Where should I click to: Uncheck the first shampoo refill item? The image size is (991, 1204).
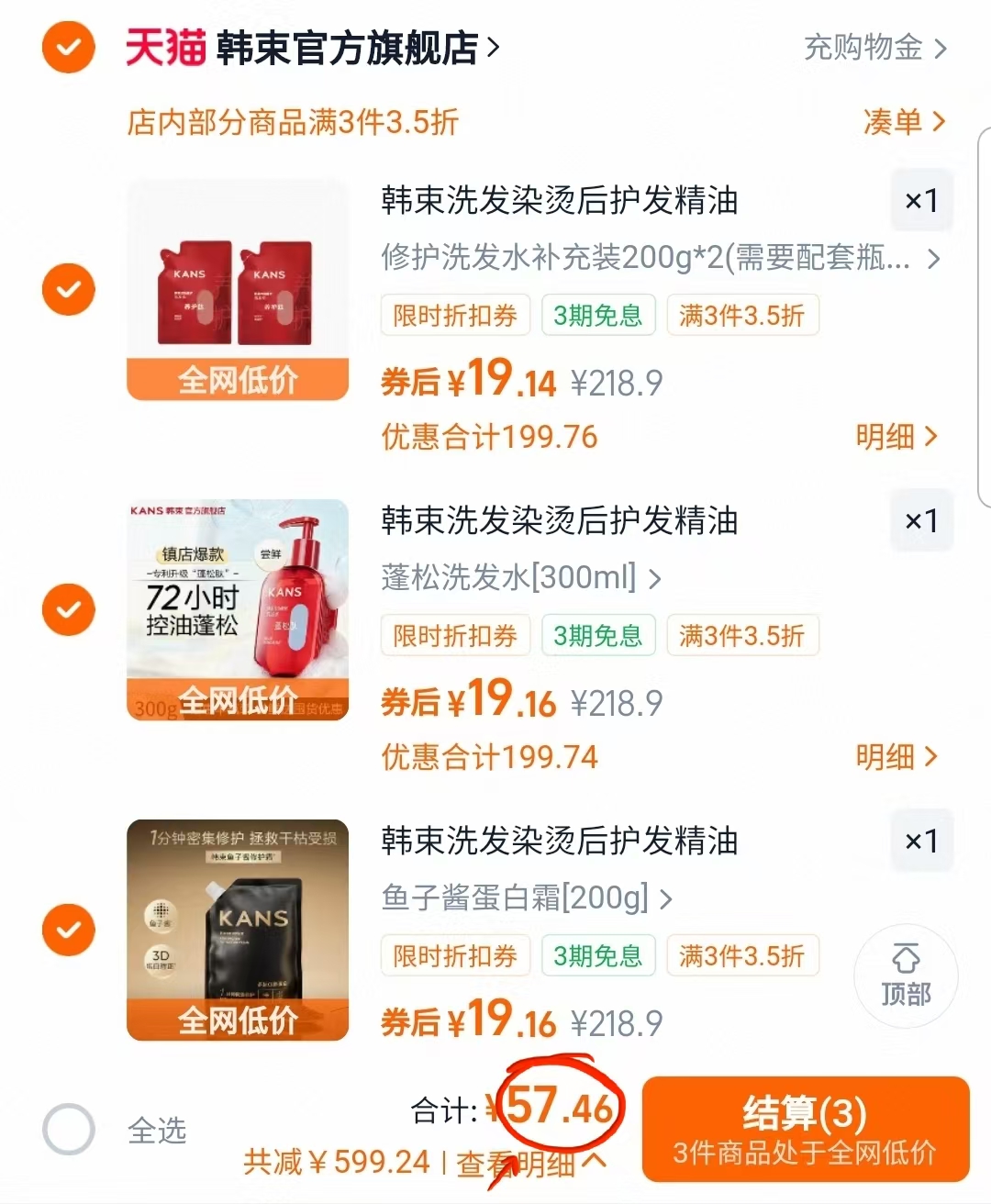pyautogui.click(x=68, y=289)
